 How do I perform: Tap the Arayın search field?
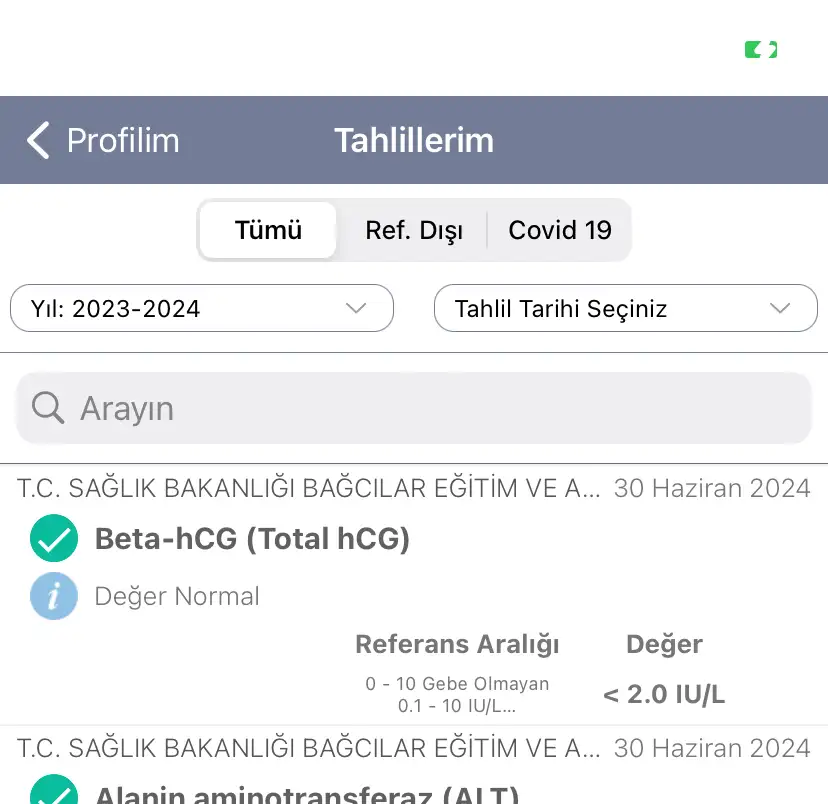click(414, 408)
